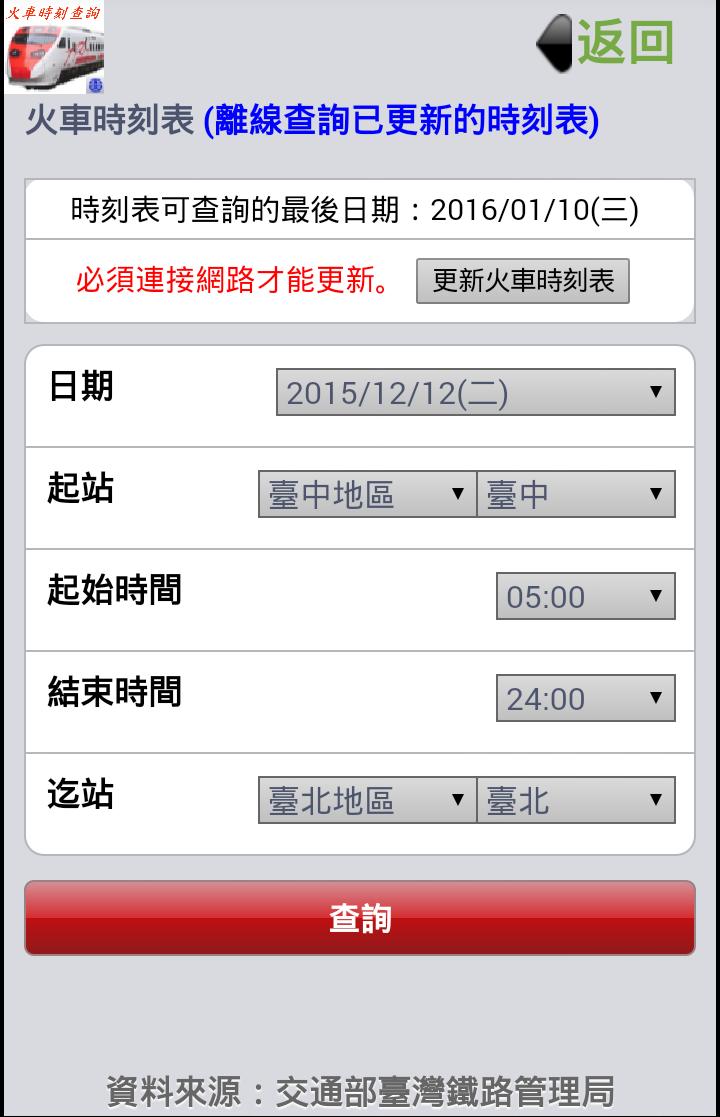Choose the departure station 臺中 dropdown

point(575,494)
